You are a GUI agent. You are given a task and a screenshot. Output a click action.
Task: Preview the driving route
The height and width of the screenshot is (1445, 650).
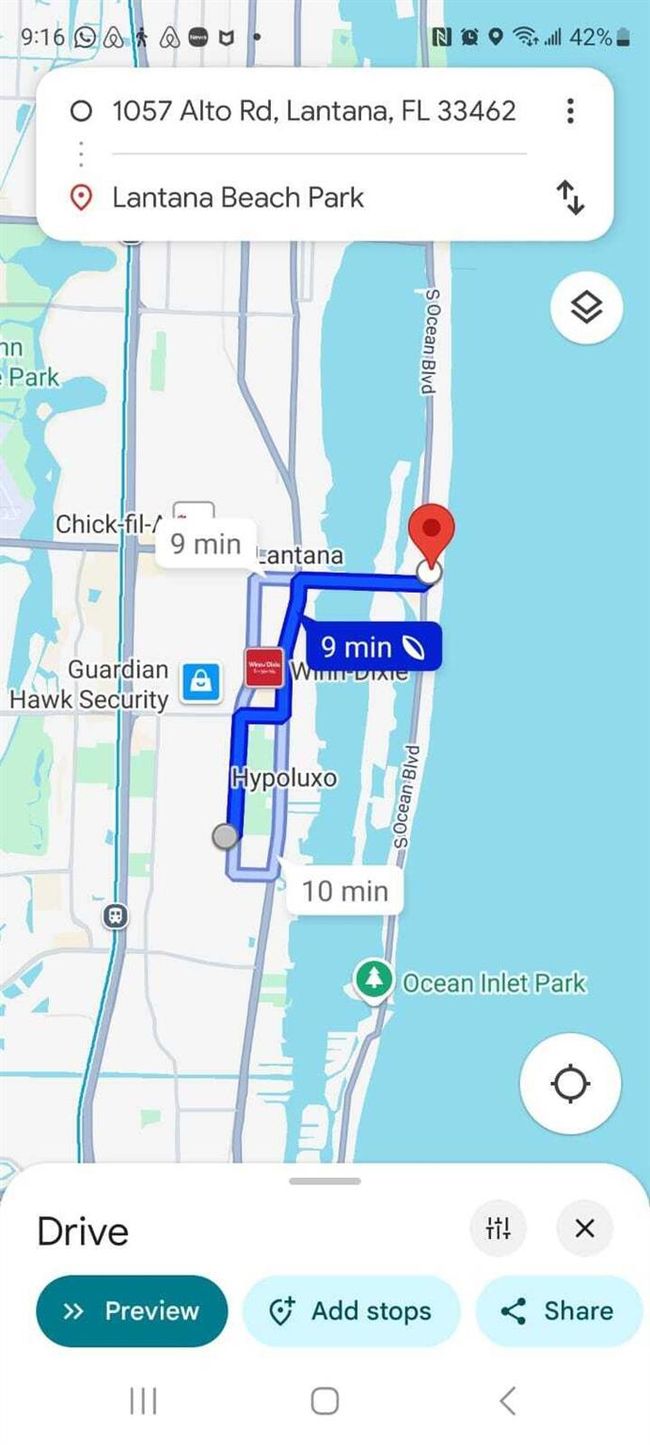(132, 1311)
